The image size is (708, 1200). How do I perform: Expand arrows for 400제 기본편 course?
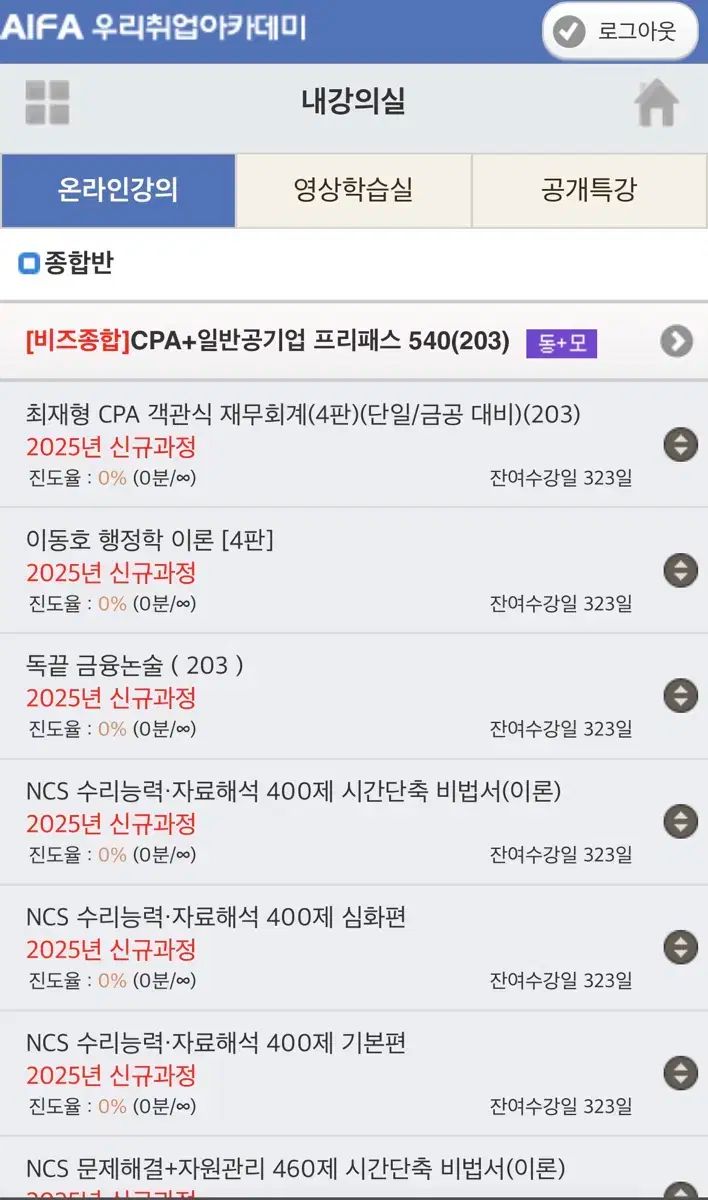(681, 1073)
